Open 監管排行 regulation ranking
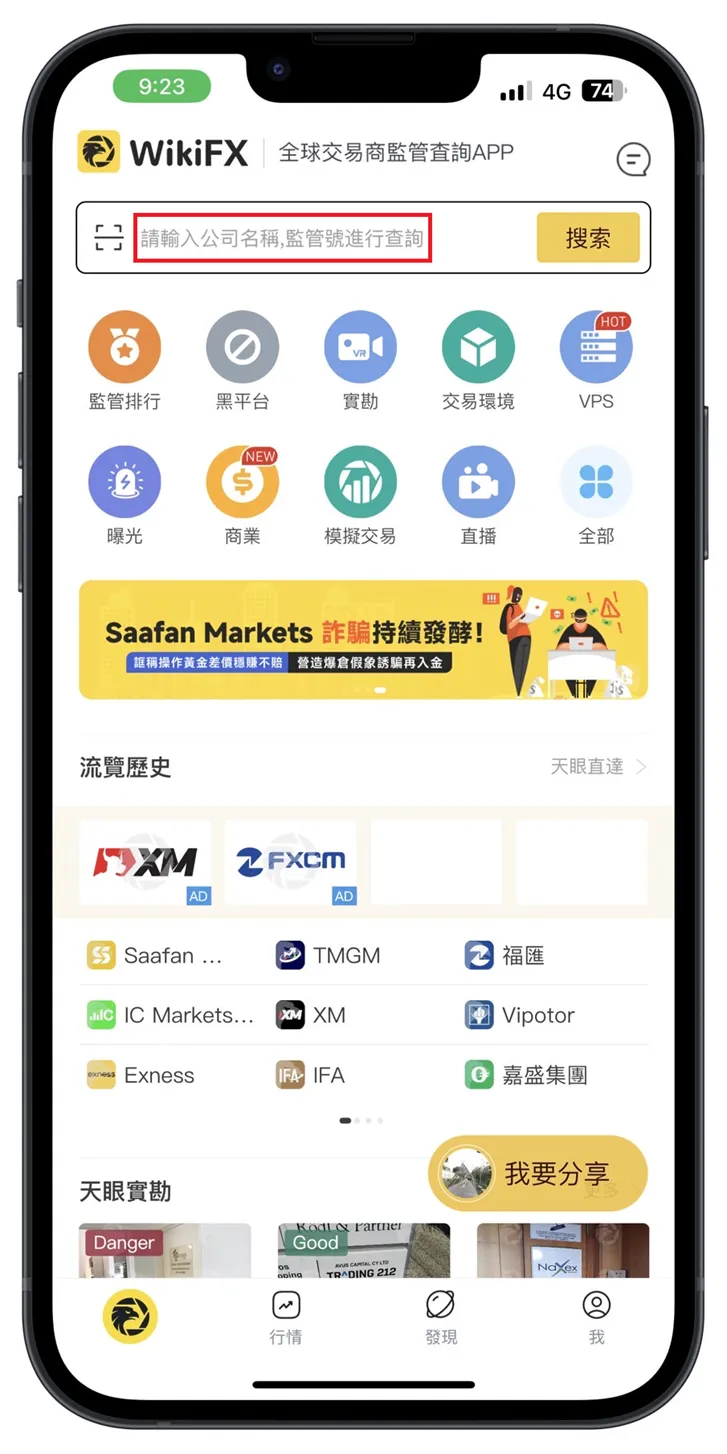This screenshot has width=727, height=1454. pos(125,361)
